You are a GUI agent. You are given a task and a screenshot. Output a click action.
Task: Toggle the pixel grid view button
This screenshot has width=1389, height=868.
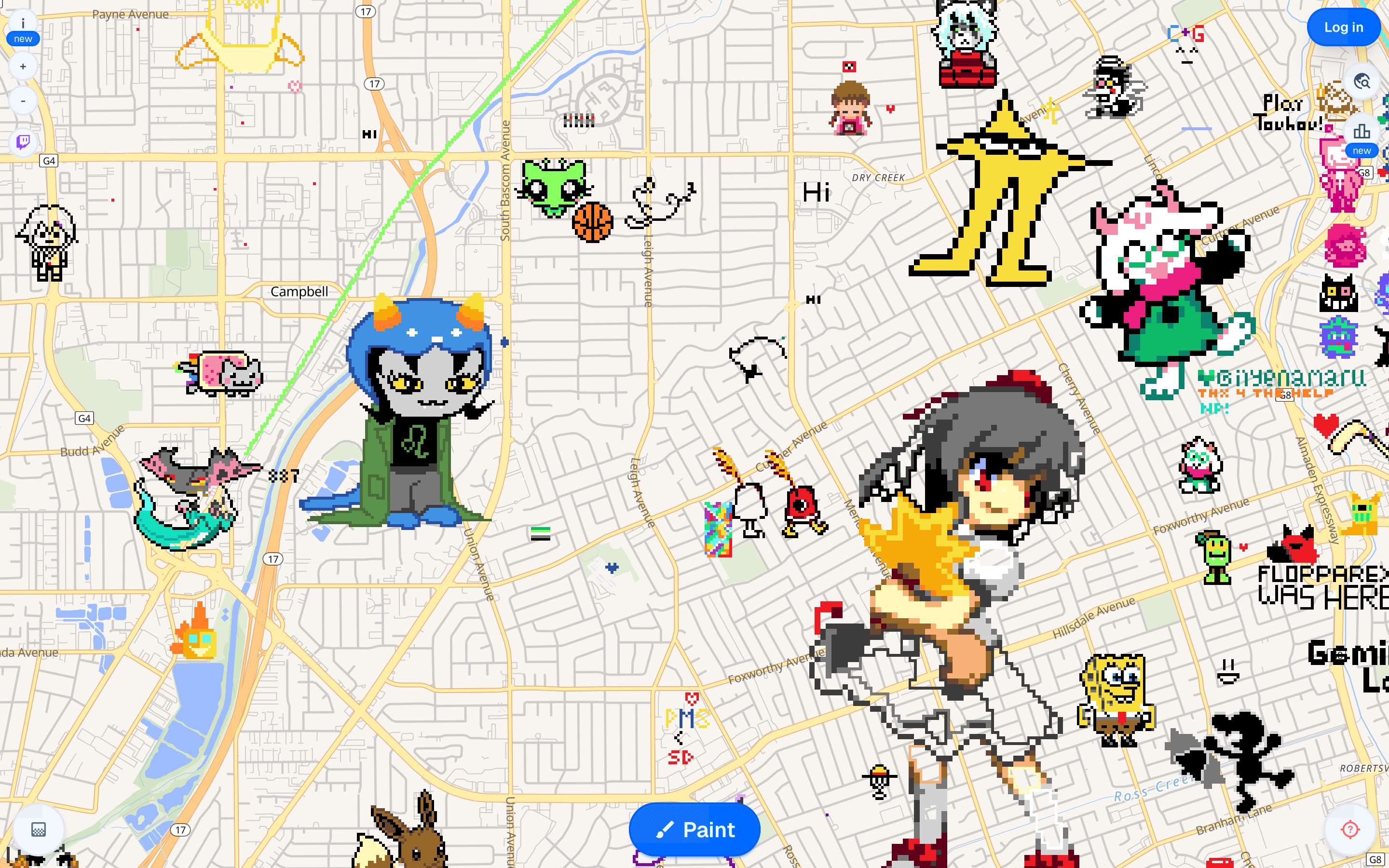point(39,829)
